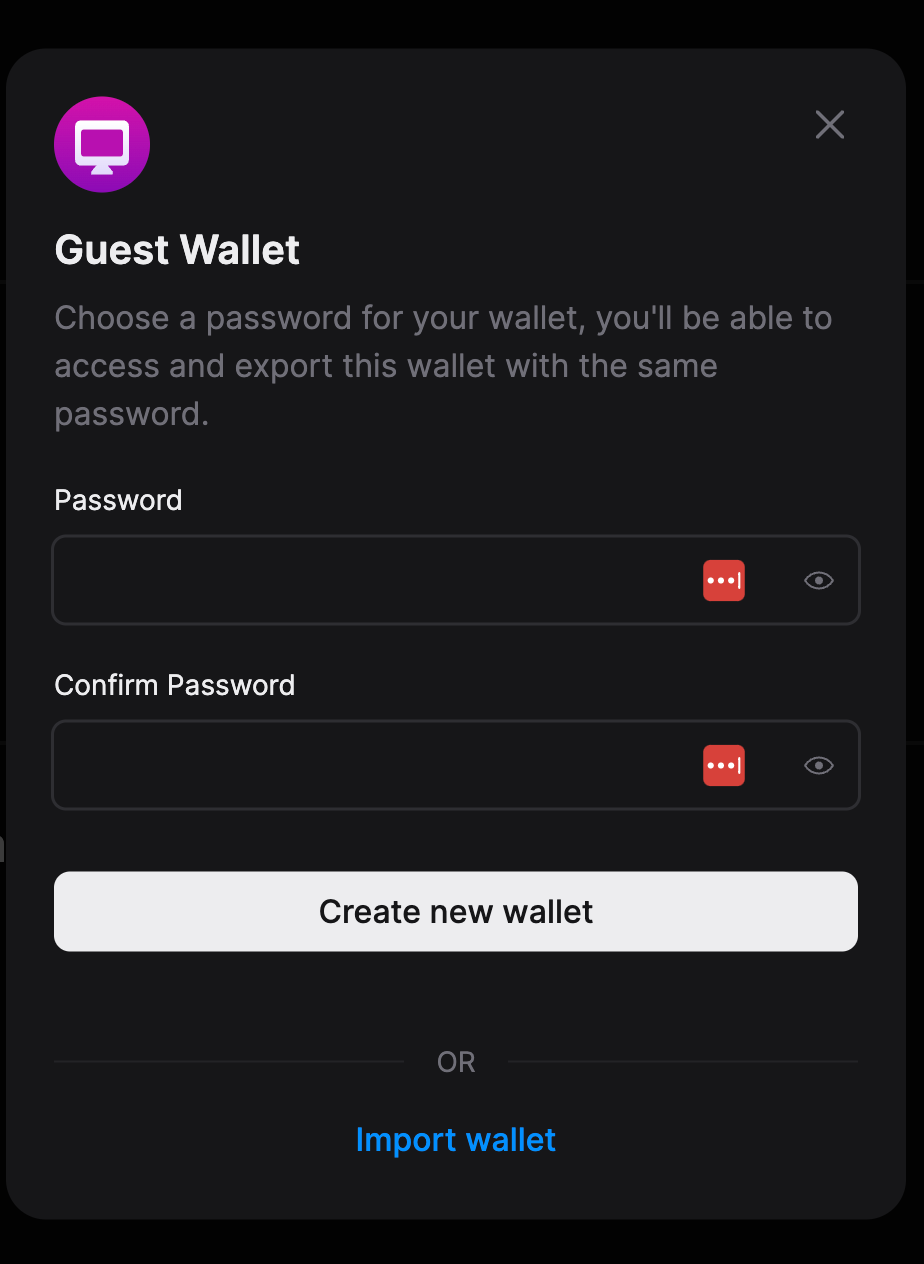Focus the Confirm Password field
Viewport: 924px width, 1264px height.
click(370, 766)
